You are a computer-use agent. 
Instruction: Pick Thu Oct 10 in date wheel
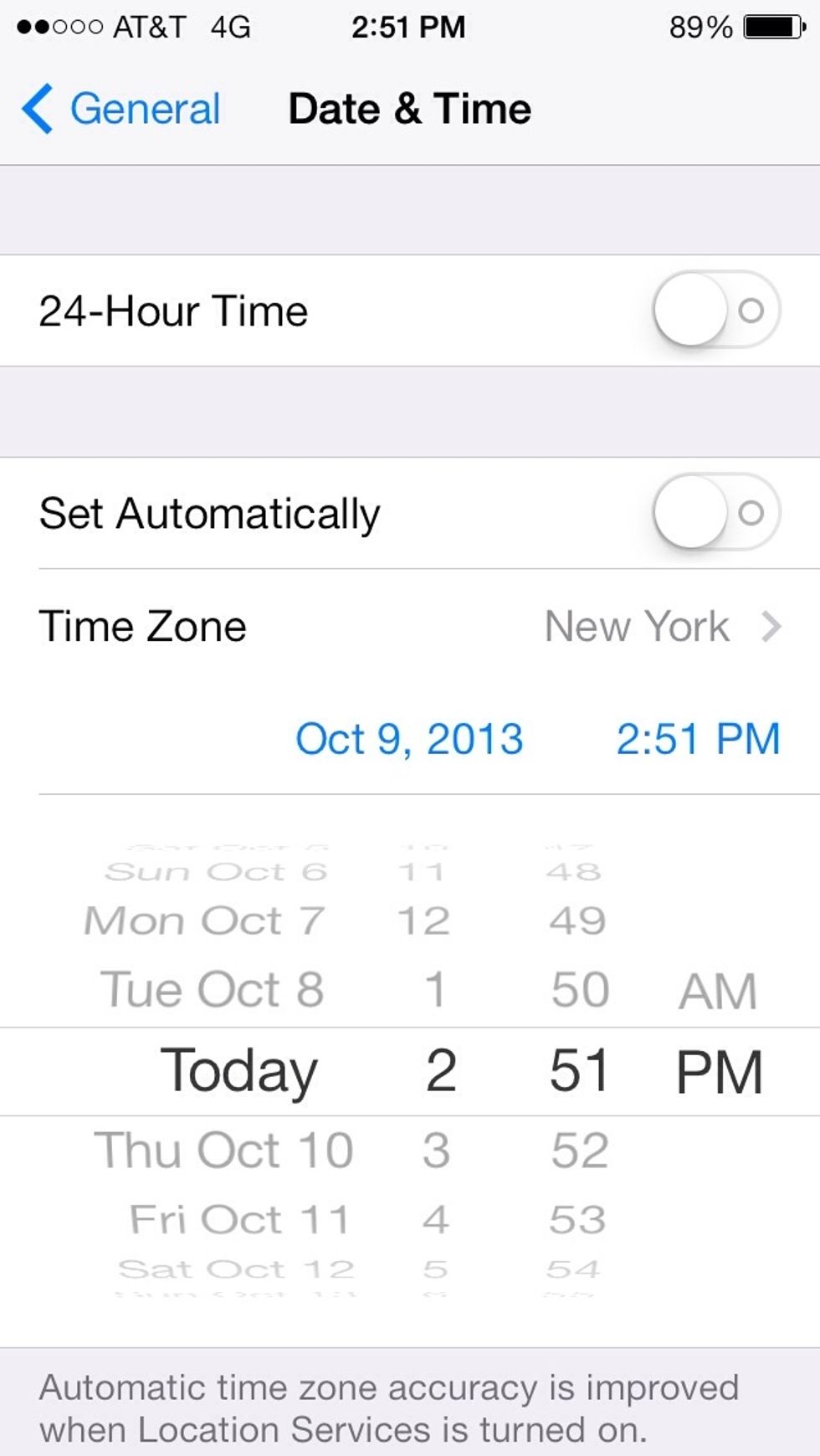(x=223, y=1150)
